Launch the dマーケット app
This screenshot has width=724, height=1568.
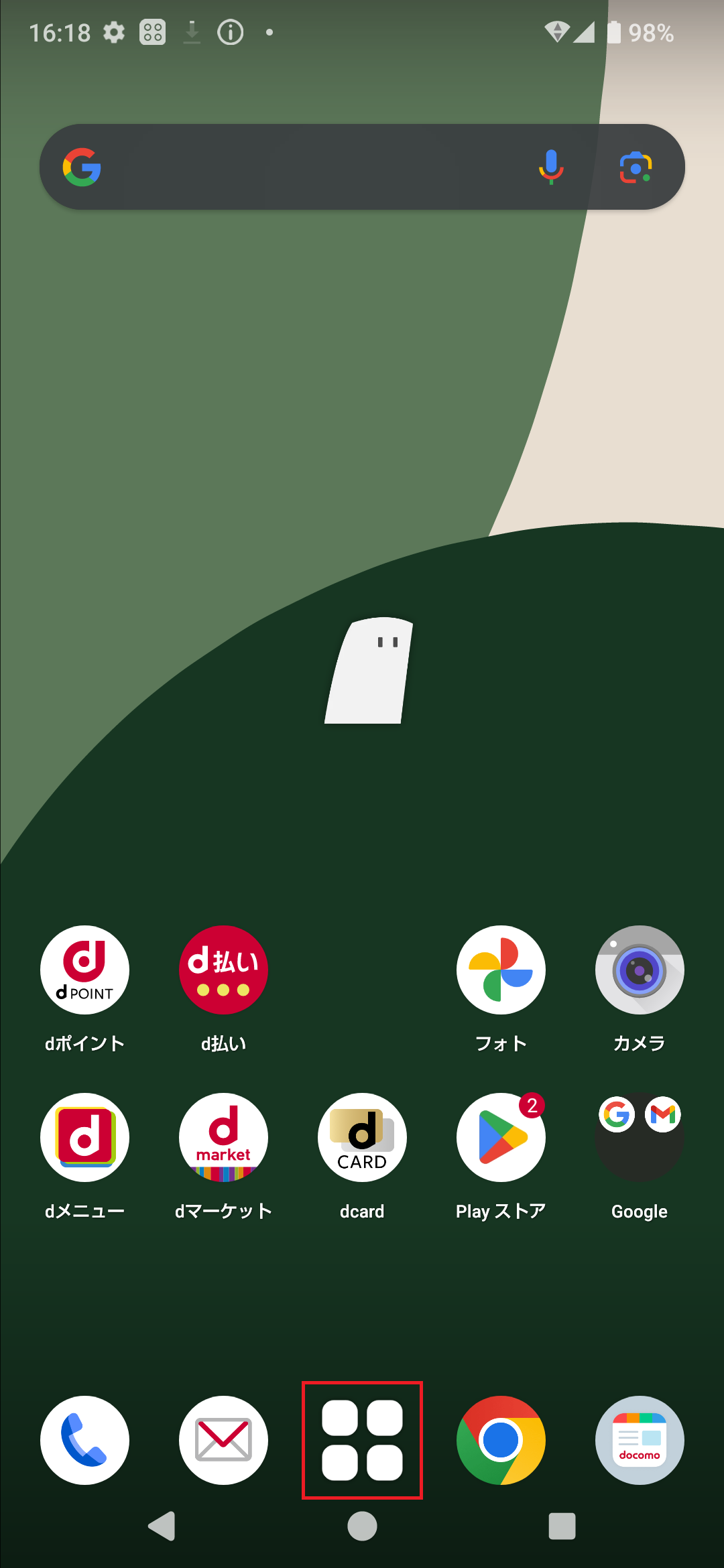[x=223, y=1137]
